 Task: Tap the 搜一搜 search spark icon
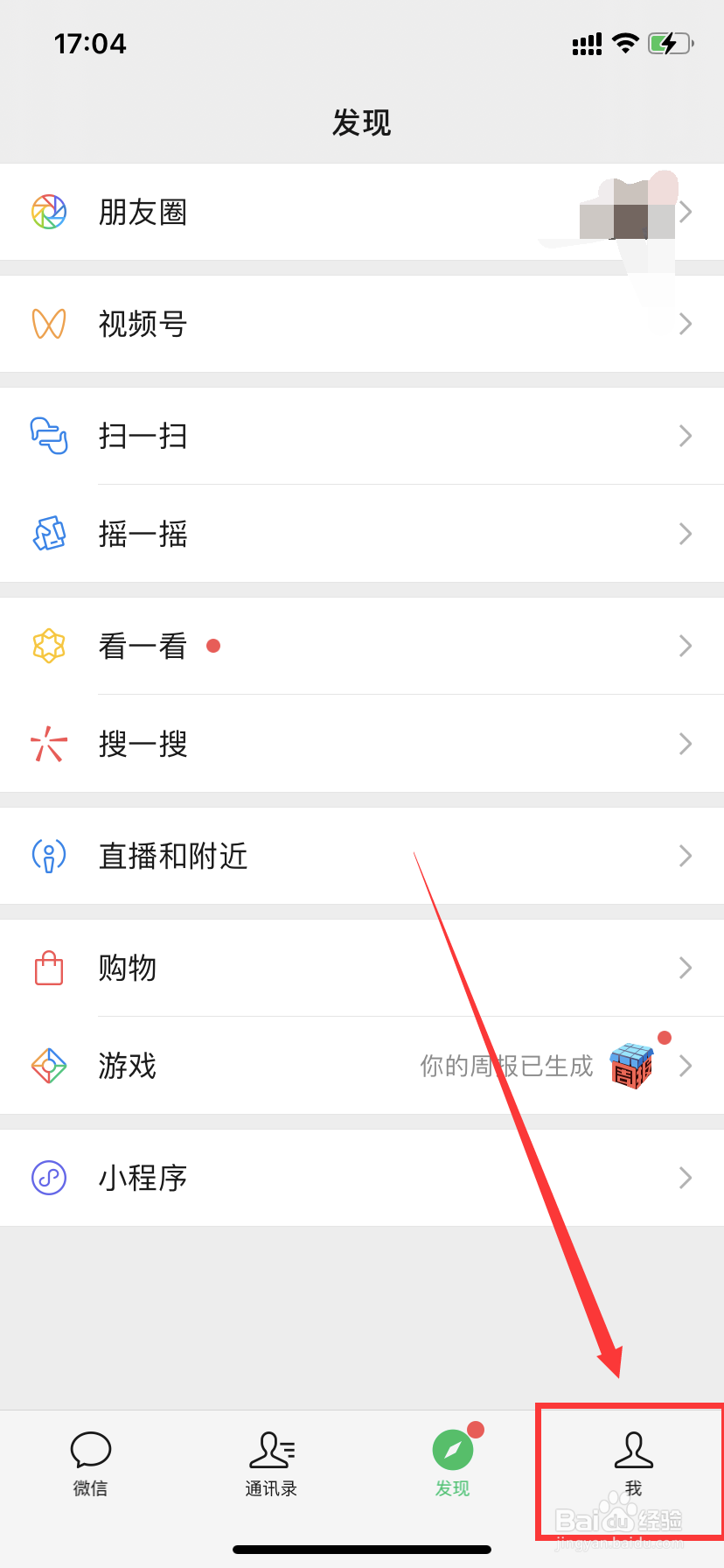tap(50, 744)
